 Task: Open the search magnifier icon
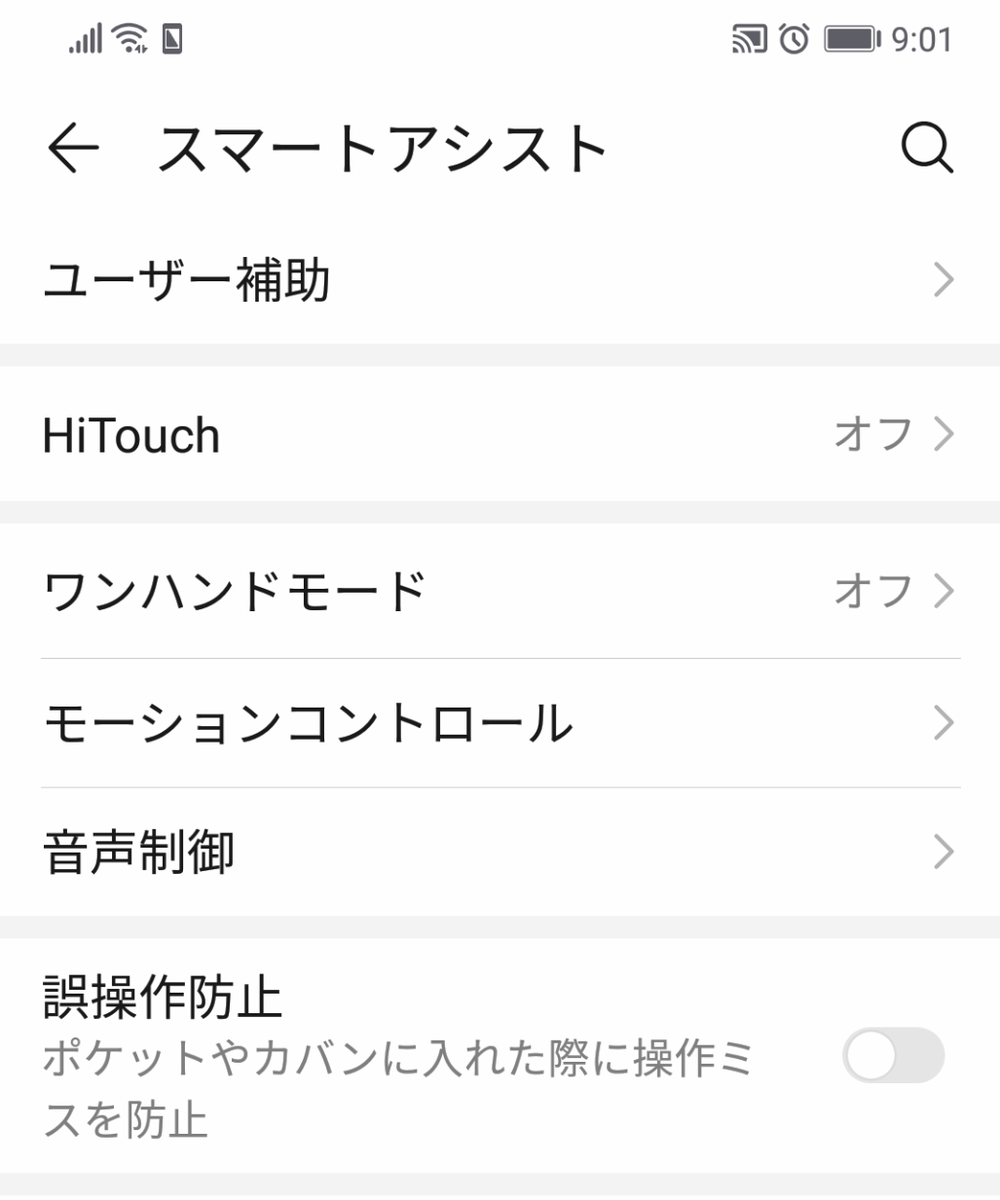(926, 150)
